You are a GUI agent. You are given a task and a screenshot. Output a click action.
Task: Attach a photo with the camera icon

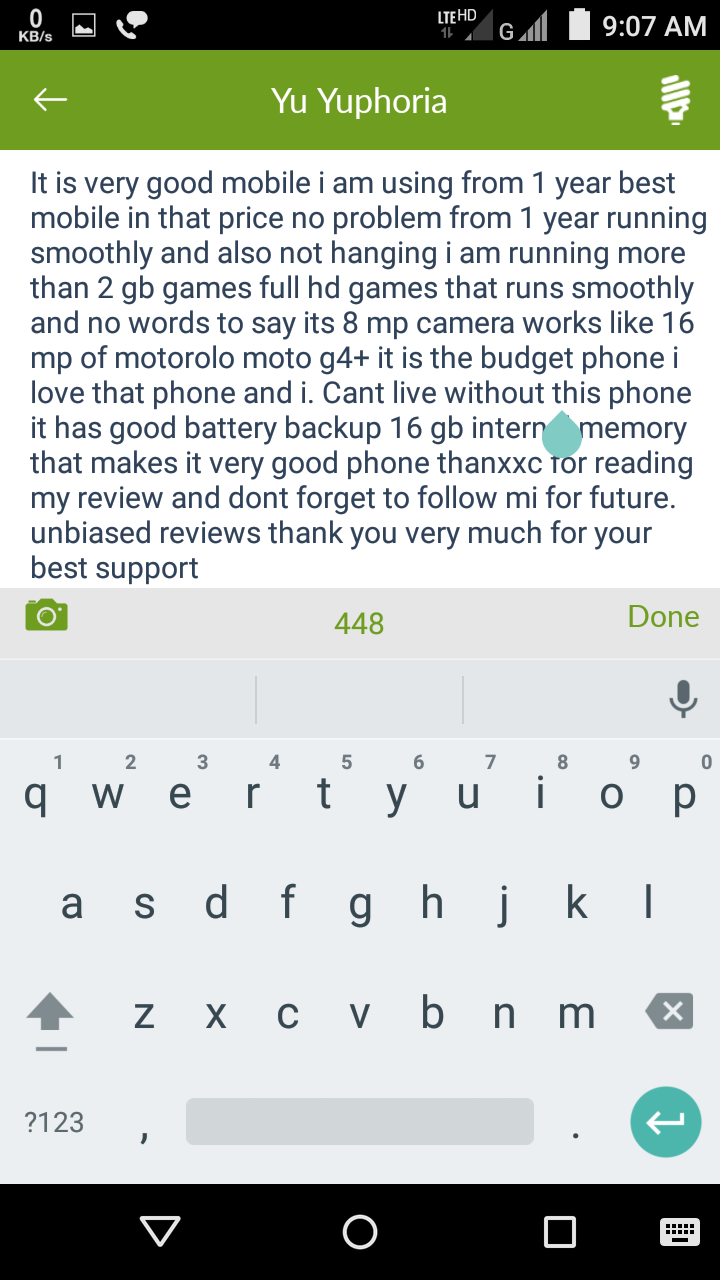tap(46, 615)
